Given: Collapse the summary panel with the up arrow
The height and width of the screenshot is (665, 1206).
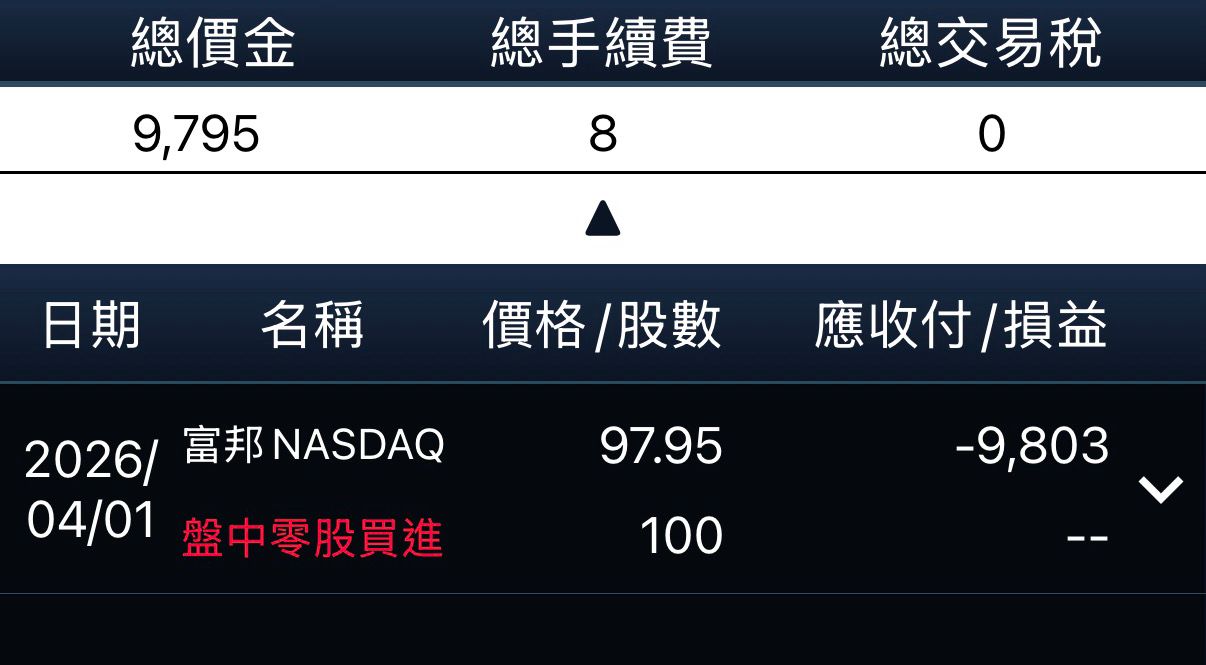Looking at the screenshot, I should (x=603, y=218).
